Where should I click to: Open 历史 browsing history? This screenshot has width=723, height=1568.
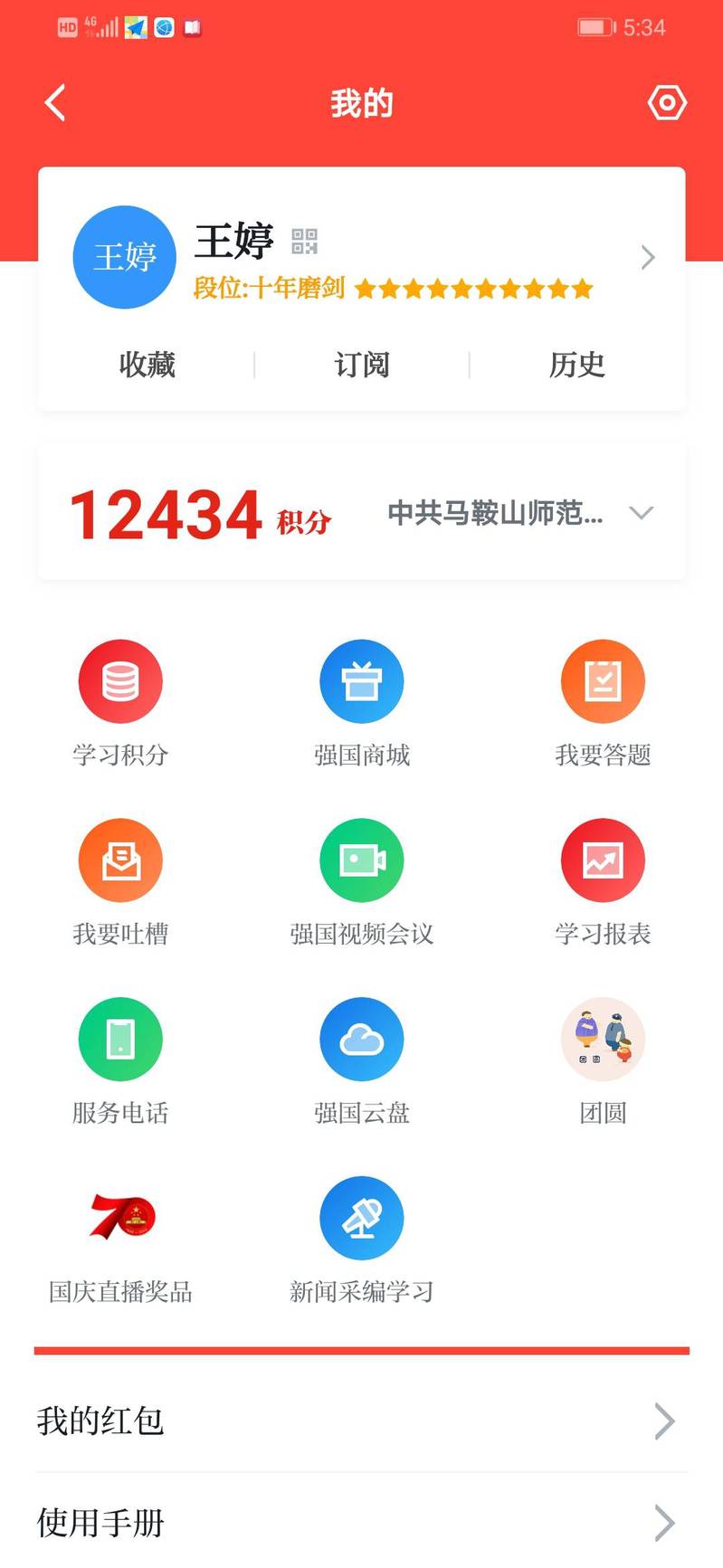tap(576, 365)
